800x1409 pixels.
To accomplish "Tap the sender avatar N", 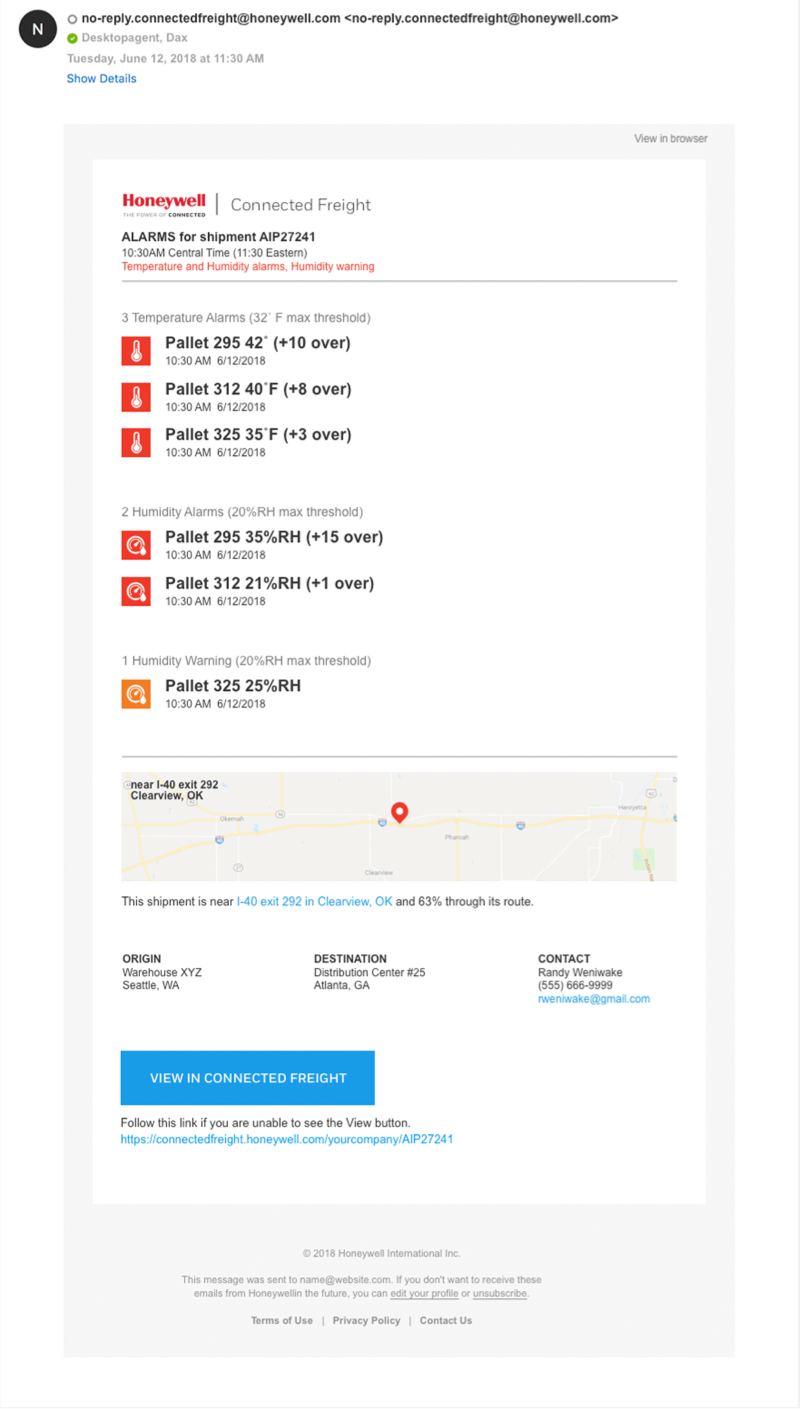I will [x=38, y=30].
